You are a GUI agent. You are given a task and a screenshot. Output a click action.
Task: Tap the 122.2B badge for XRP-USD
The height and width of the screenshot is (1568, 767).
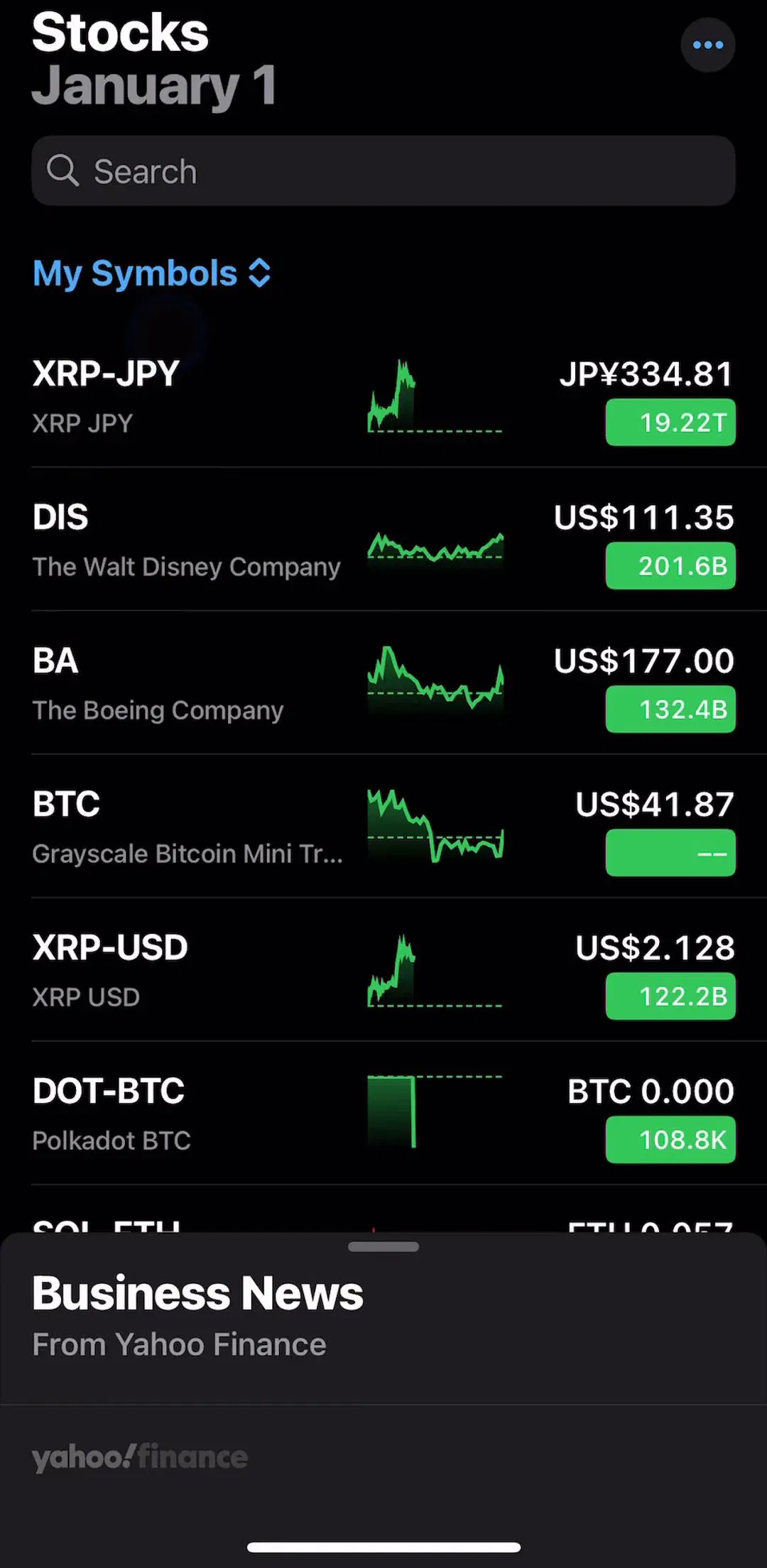670,996
